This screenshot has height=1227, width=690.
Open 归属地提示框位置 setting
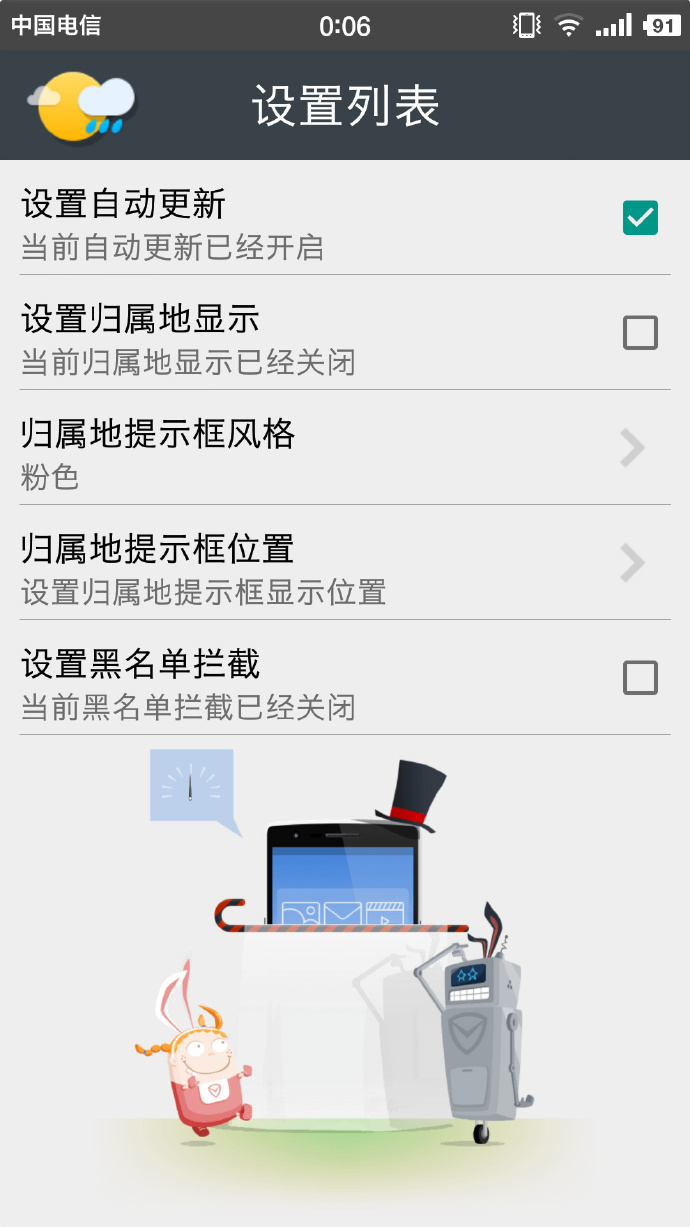[x=345, y=563]
